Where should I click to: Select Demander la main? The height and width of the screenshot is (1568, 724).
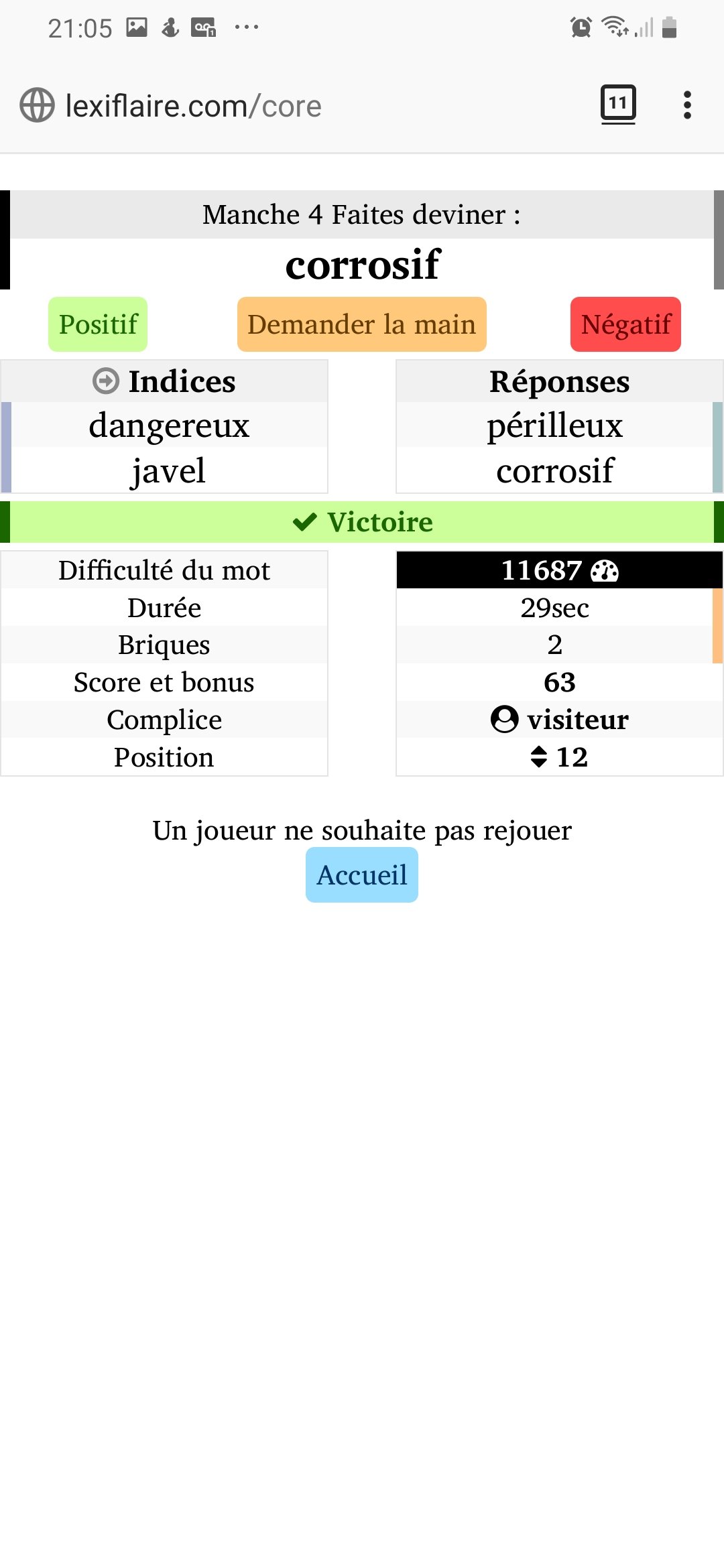pyautogui.click(x=361, y=324)
